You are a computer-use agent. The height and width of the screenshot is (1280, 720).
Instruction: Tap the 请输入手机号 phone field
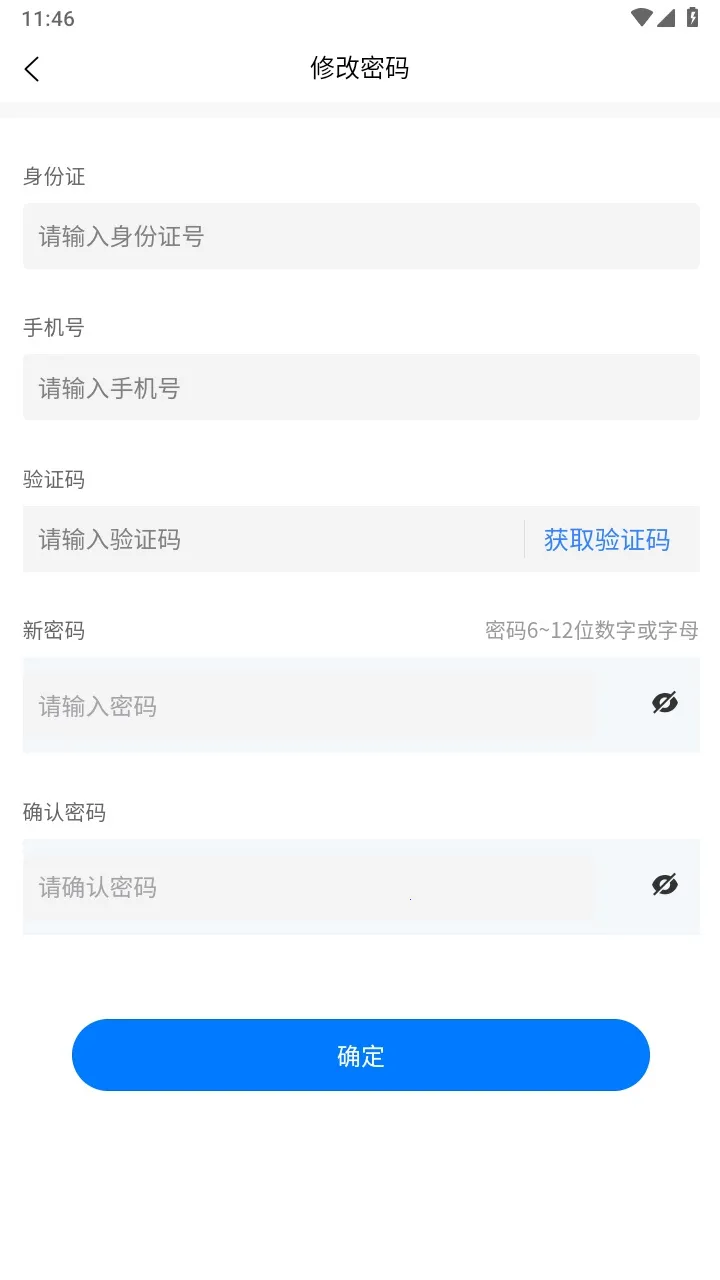click(x=360, y=387)
